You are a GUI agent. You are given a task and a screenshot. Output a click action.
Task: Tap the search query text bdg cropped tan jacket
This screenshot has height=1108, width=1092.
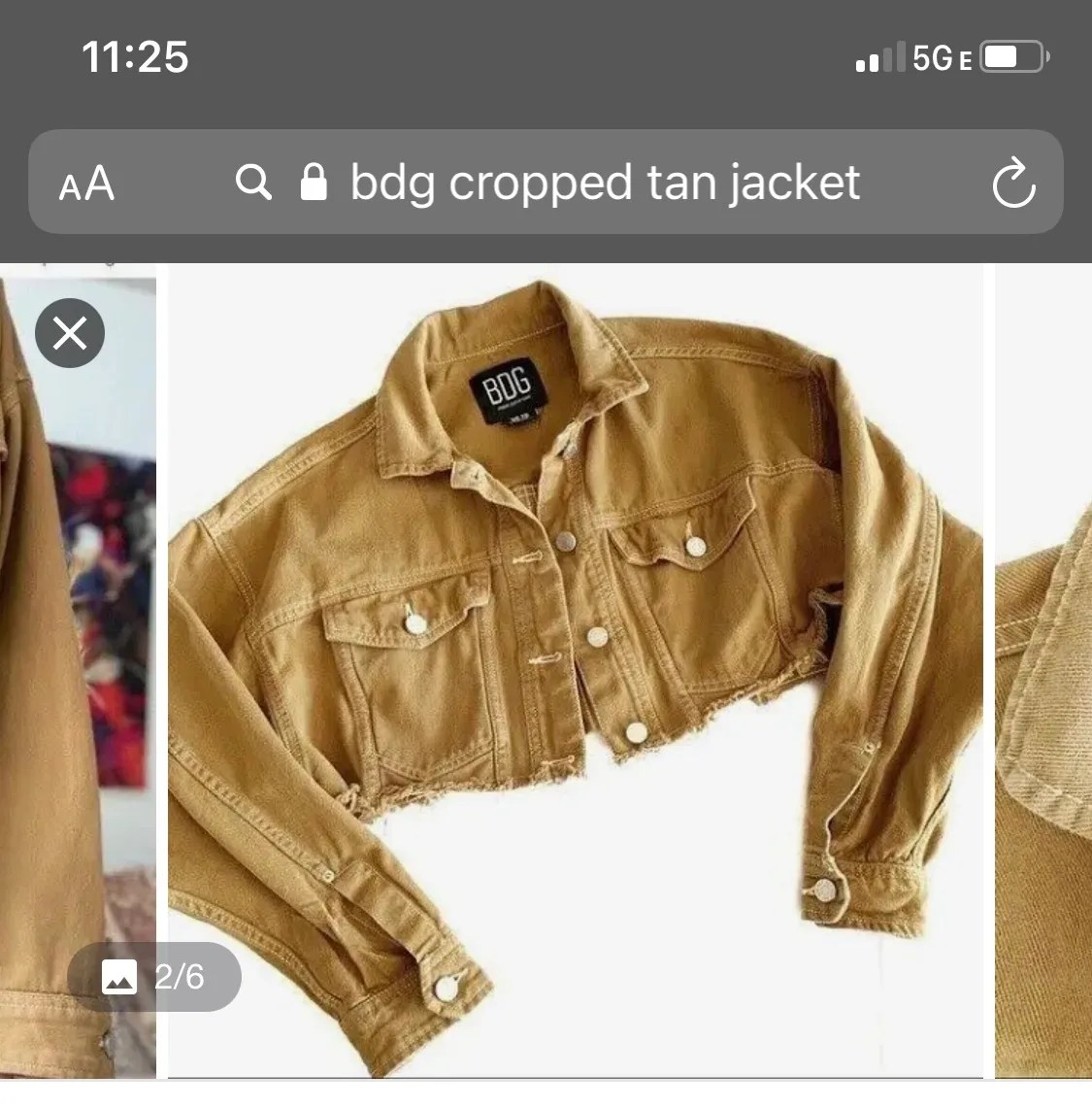(604, 183)
